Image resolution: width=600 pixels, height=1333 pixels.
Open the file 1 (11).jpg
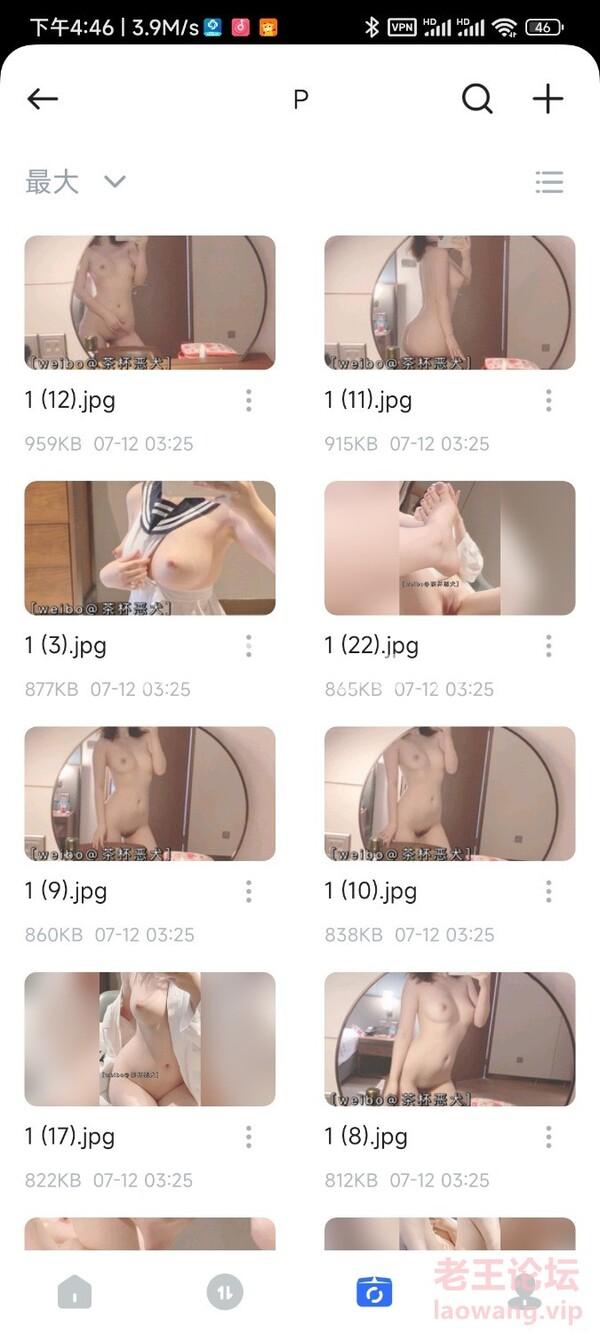click(450, 302)
